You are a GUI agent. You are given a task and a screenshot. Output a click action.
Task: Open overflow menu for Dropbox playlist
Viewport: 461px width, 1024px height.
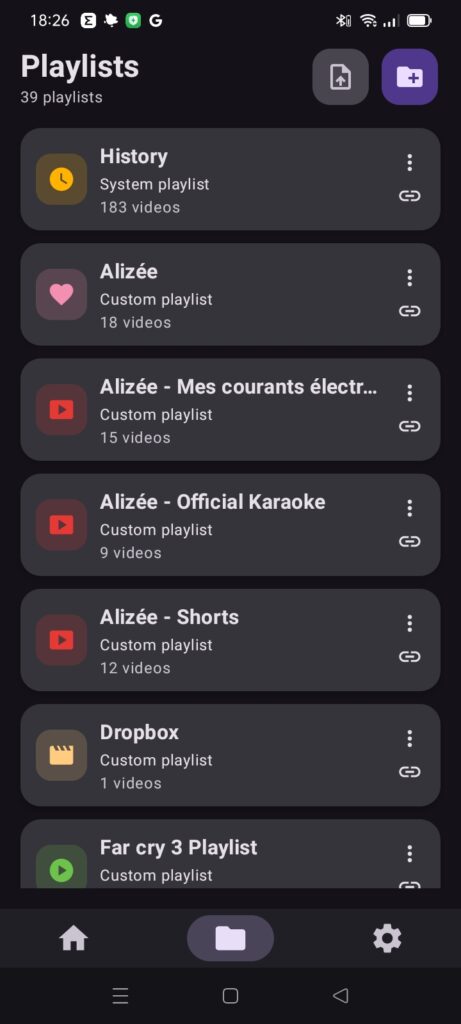409,739
